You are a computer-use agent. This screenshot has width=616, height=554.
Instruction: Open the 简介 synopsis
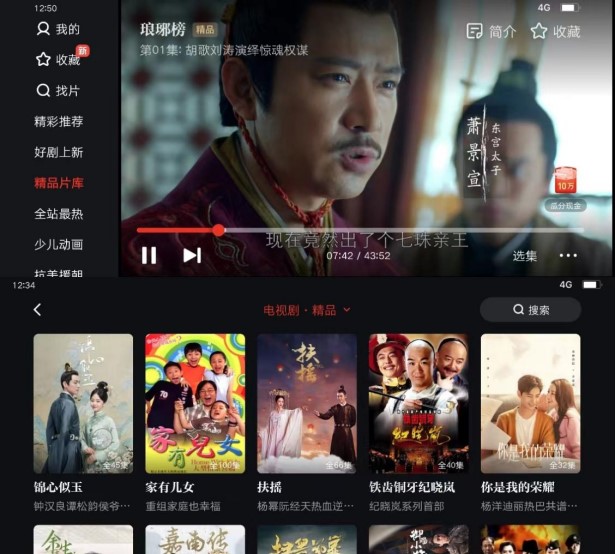(x=492, y=32)
